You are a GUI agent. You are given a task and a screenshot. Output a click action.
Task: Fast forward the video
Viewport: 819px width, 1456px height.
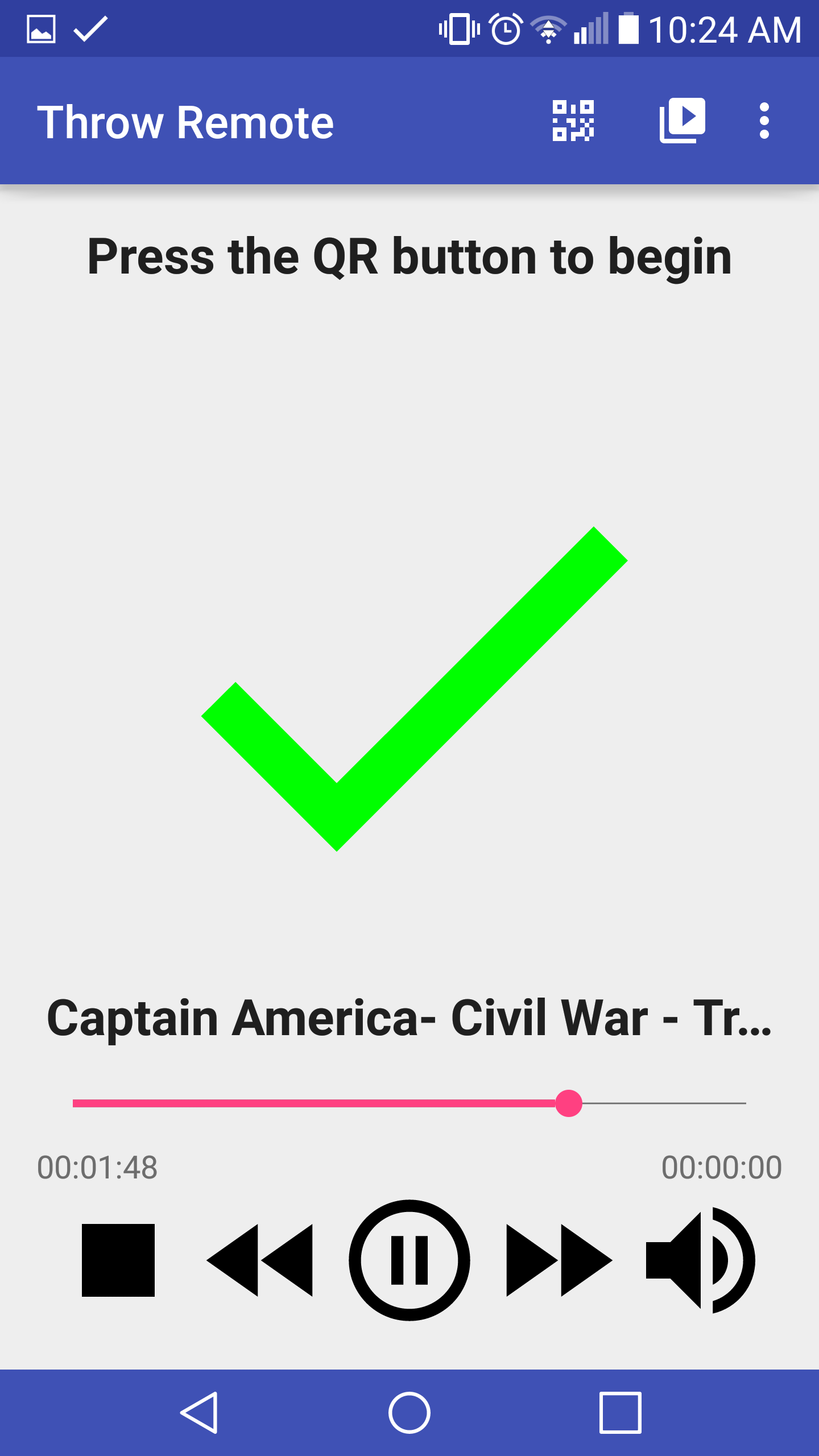tap(559, 1260)
